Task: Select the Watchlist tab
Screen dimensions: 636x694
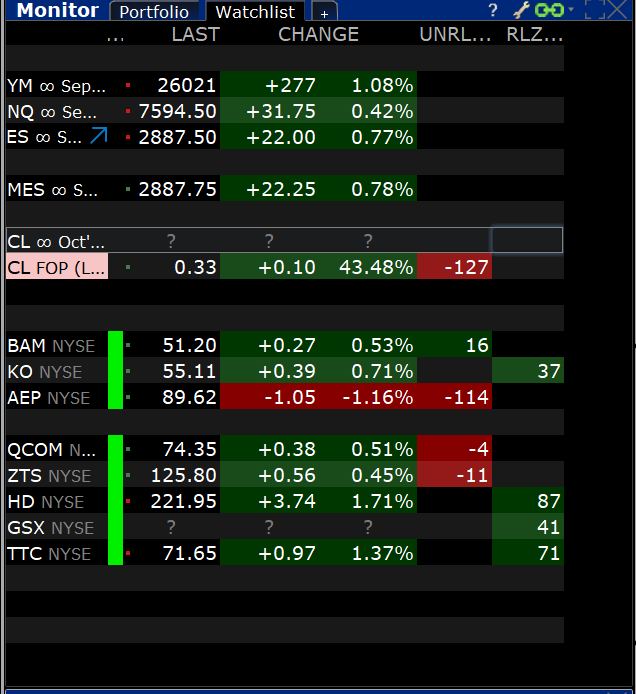Action: [255, 12]
